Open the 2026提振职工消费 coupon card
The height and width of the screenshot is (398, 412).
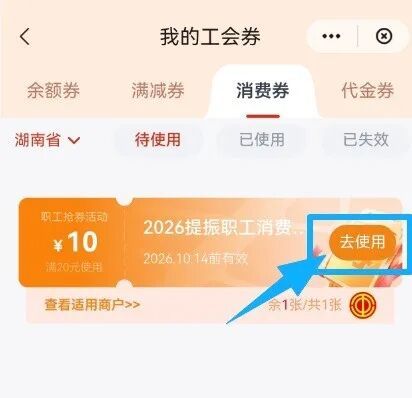pyautogui.click(x=210, y=243)
